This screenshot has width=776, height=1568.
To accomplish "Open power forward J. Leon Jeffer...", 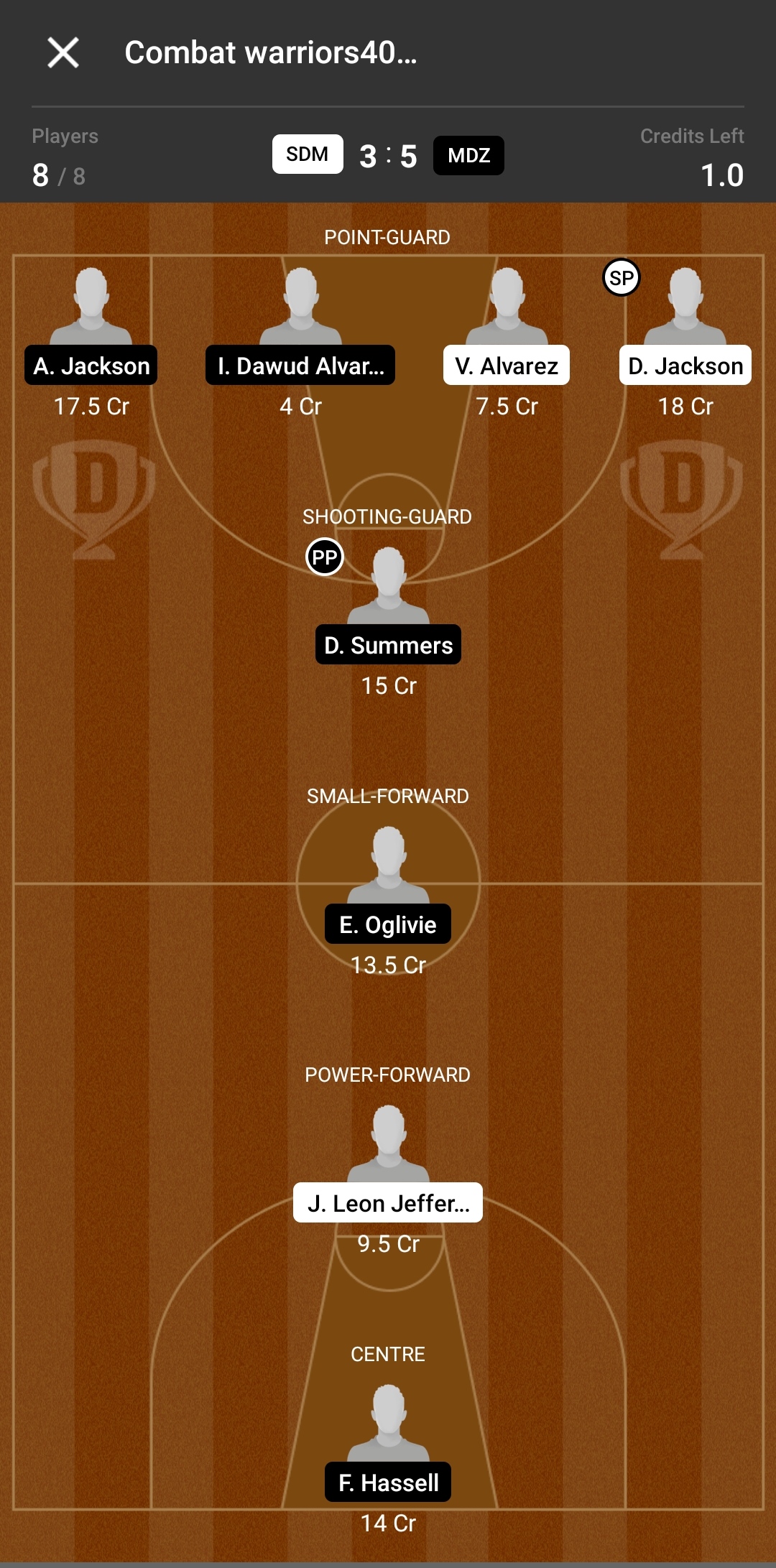I will (x=388, y=1202).
